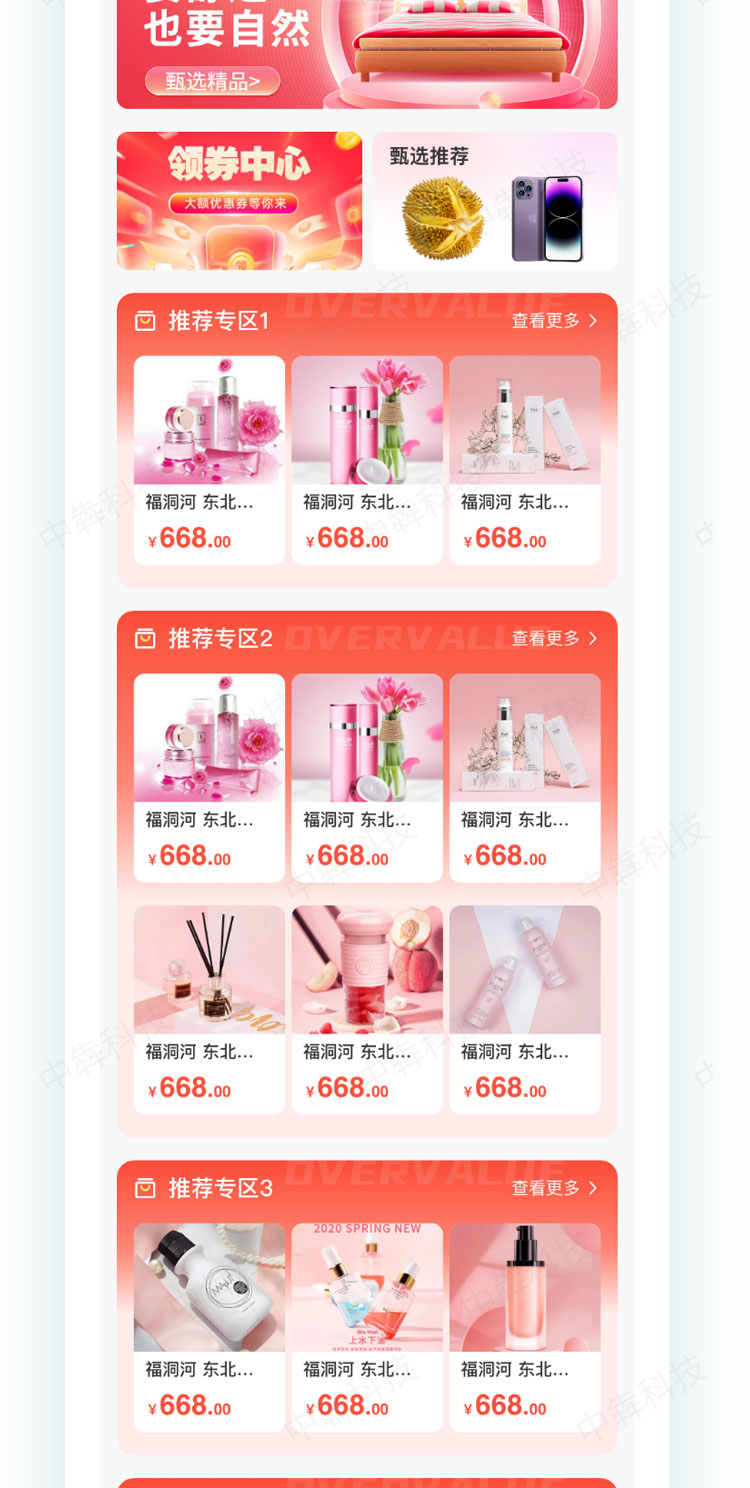750x1488 pixels.
Task: Open the pink tulip bottle product in 推荐专区2
Action: (x=367, y=777)
